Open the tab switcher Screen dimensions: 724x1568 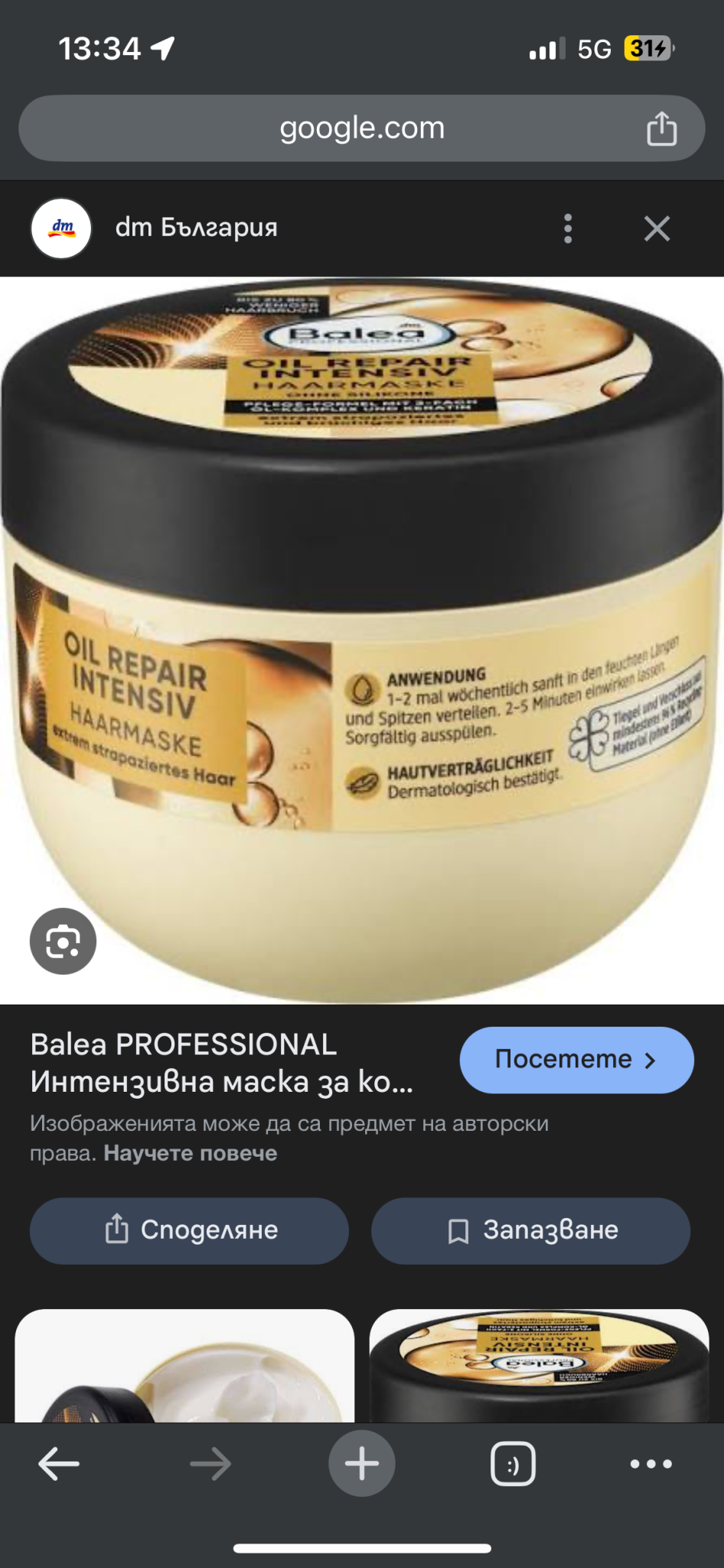[x=512, y=1464]
